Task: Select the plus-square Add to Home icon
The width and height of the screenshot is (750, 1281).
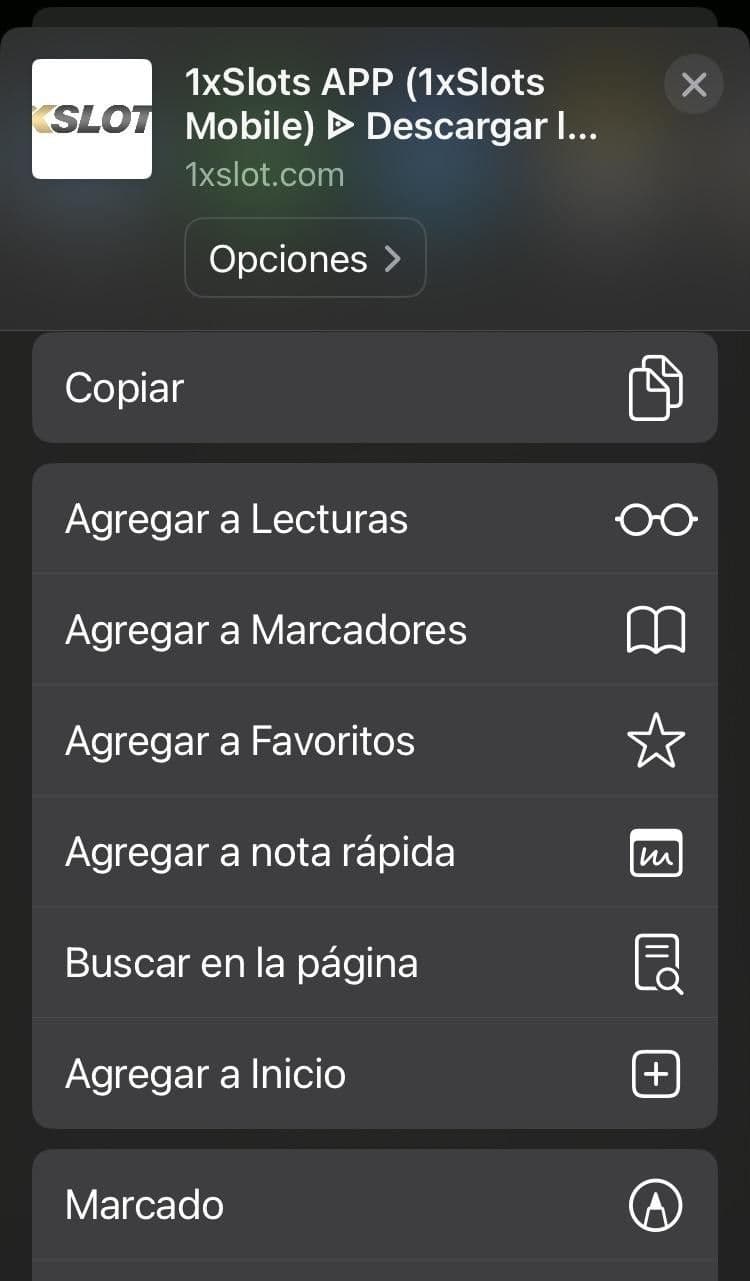Action: click(x=656, y=1073)
